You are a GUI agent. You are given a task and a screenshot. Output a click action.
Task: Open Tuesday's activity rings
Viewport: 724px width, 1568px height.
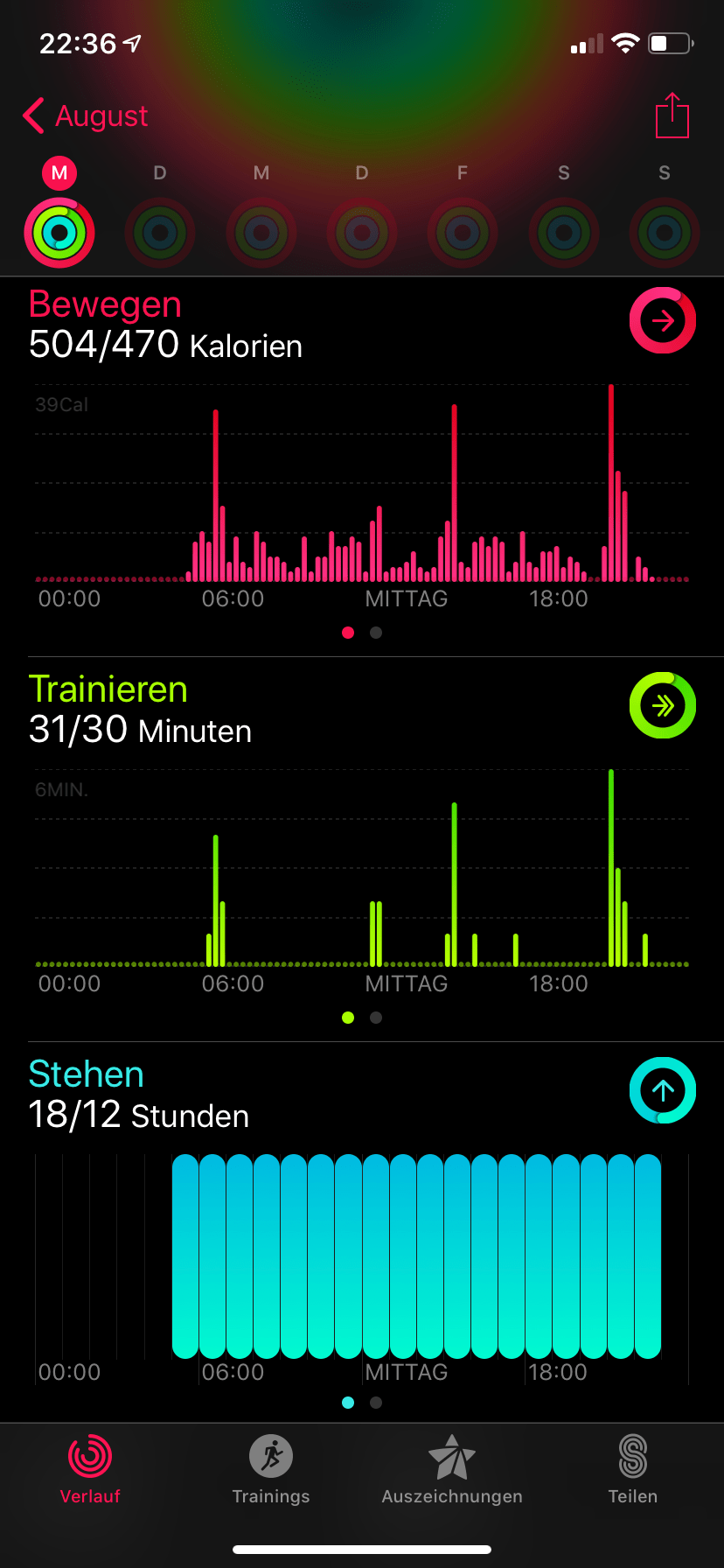pos(160,233)
